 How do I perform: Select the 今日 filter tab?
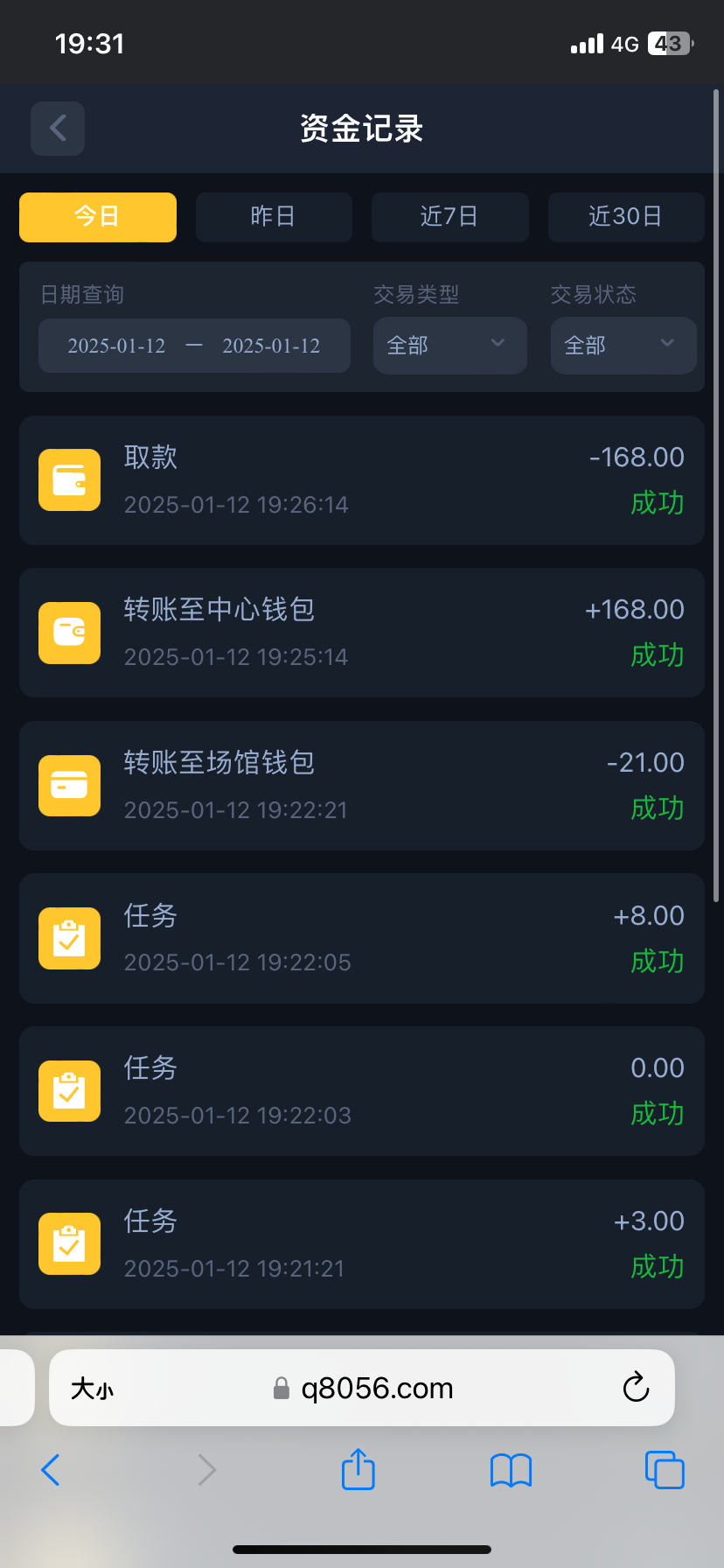tap(98, 217)
